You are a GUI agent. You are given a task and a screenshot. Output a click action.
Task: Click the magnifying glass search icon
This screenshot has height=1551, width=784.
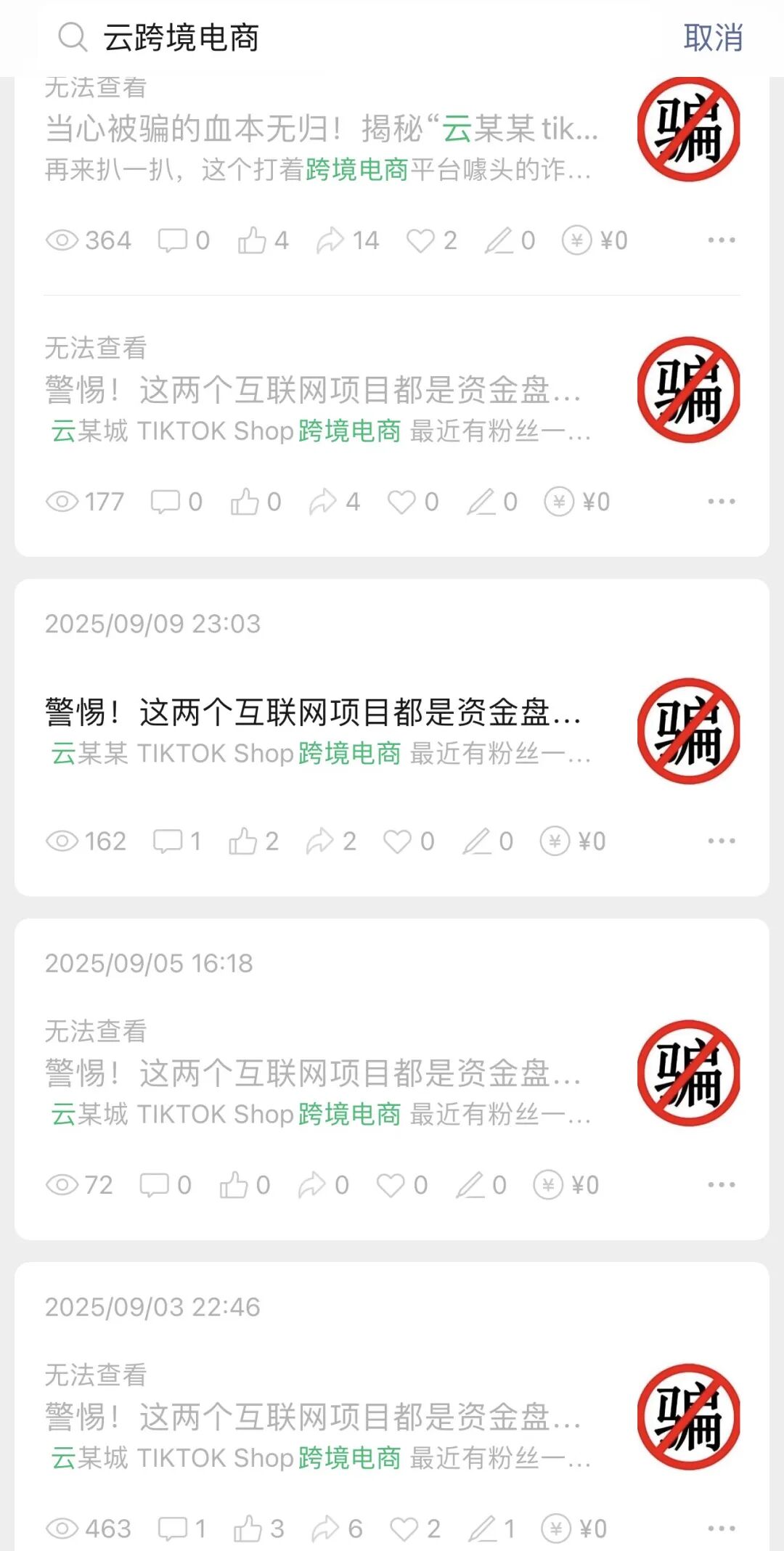[70, 38]
